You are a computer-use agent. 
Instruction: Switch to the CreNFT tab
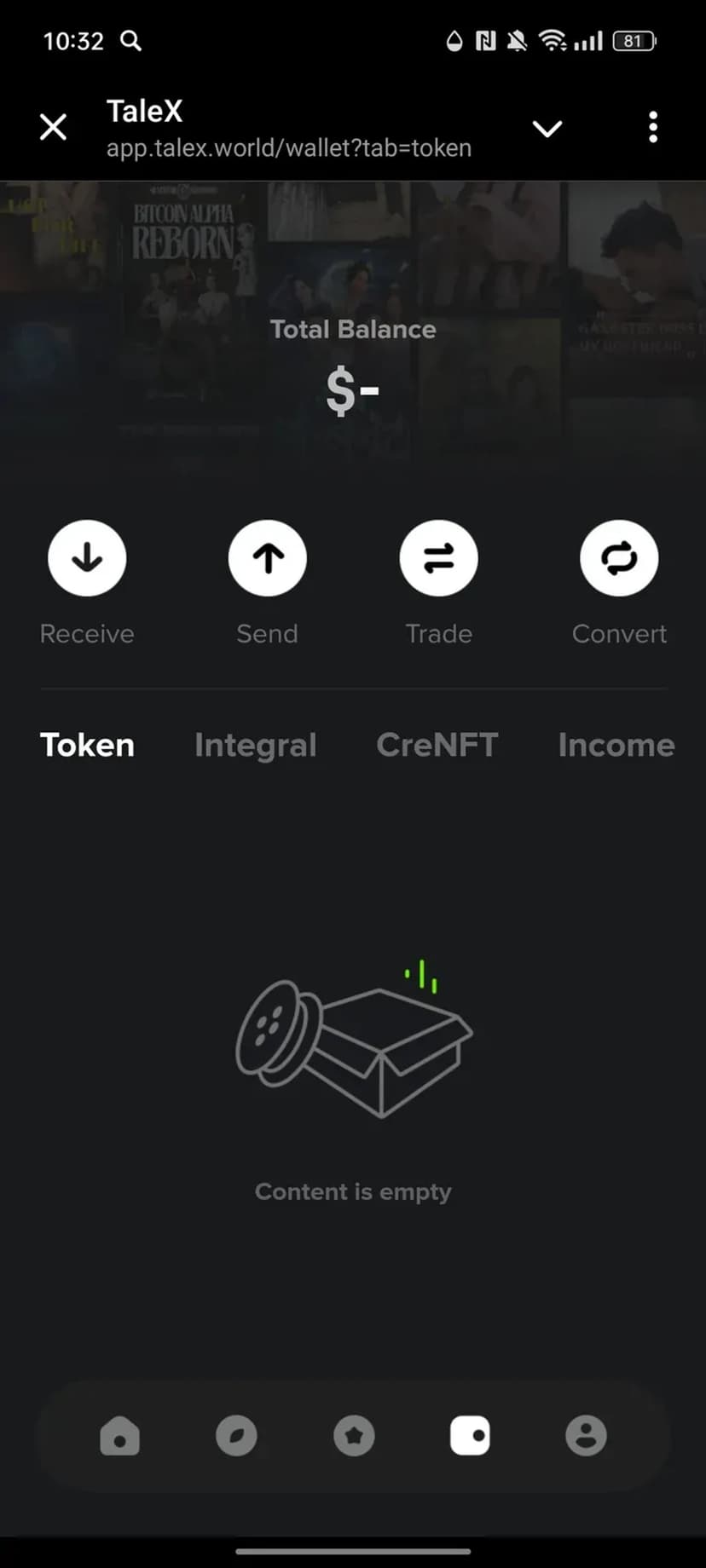tap(437, 745)
